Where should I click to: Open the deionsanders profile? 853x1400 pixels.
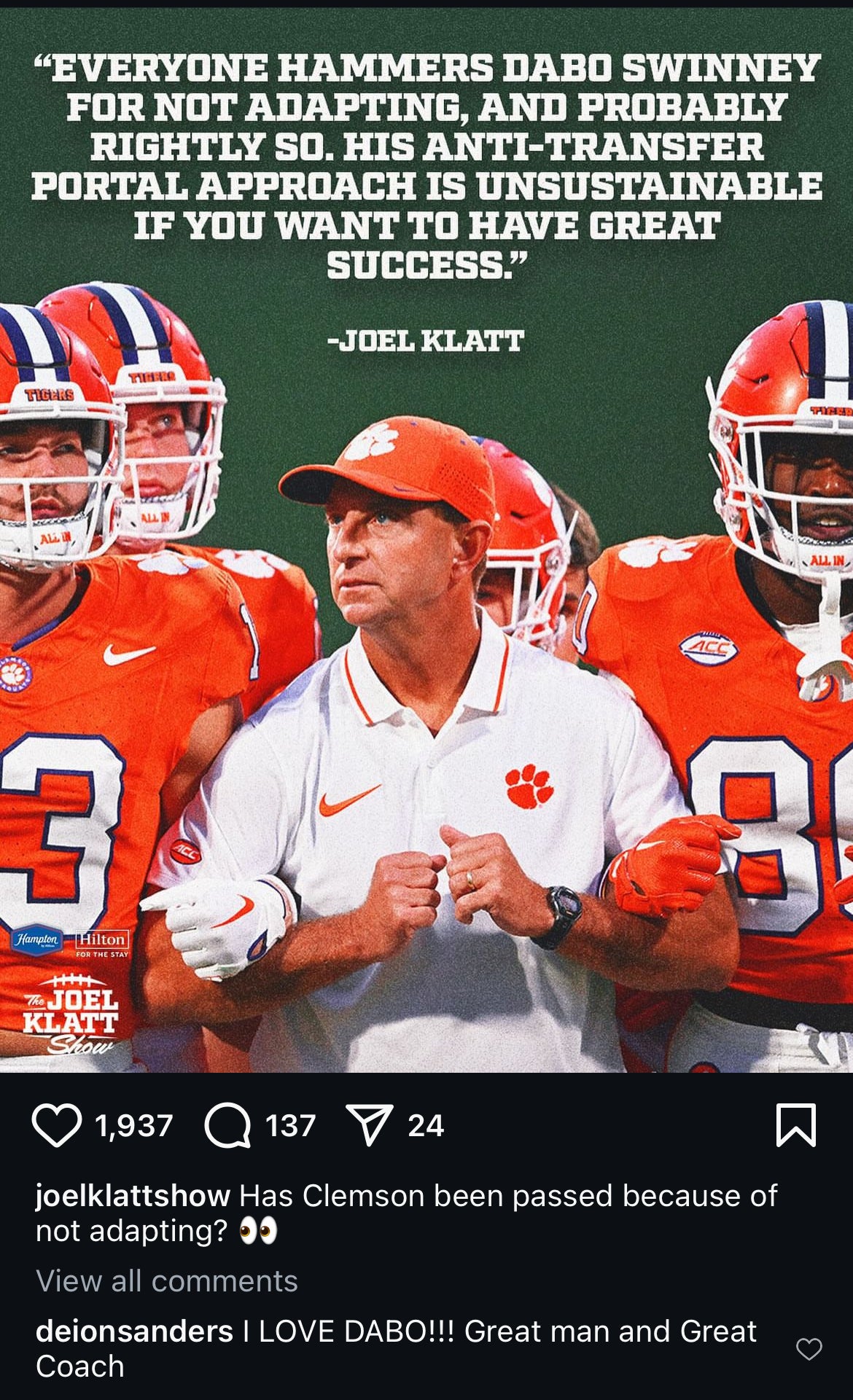[x=134, y=1331]
